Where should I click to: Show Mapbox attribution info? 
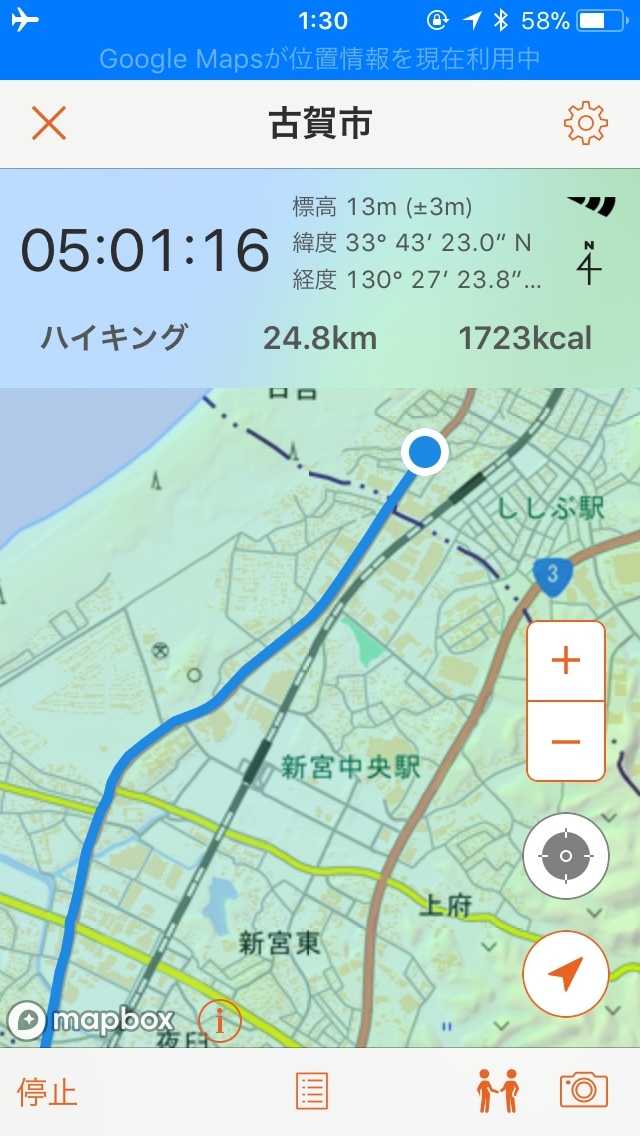220,1020
